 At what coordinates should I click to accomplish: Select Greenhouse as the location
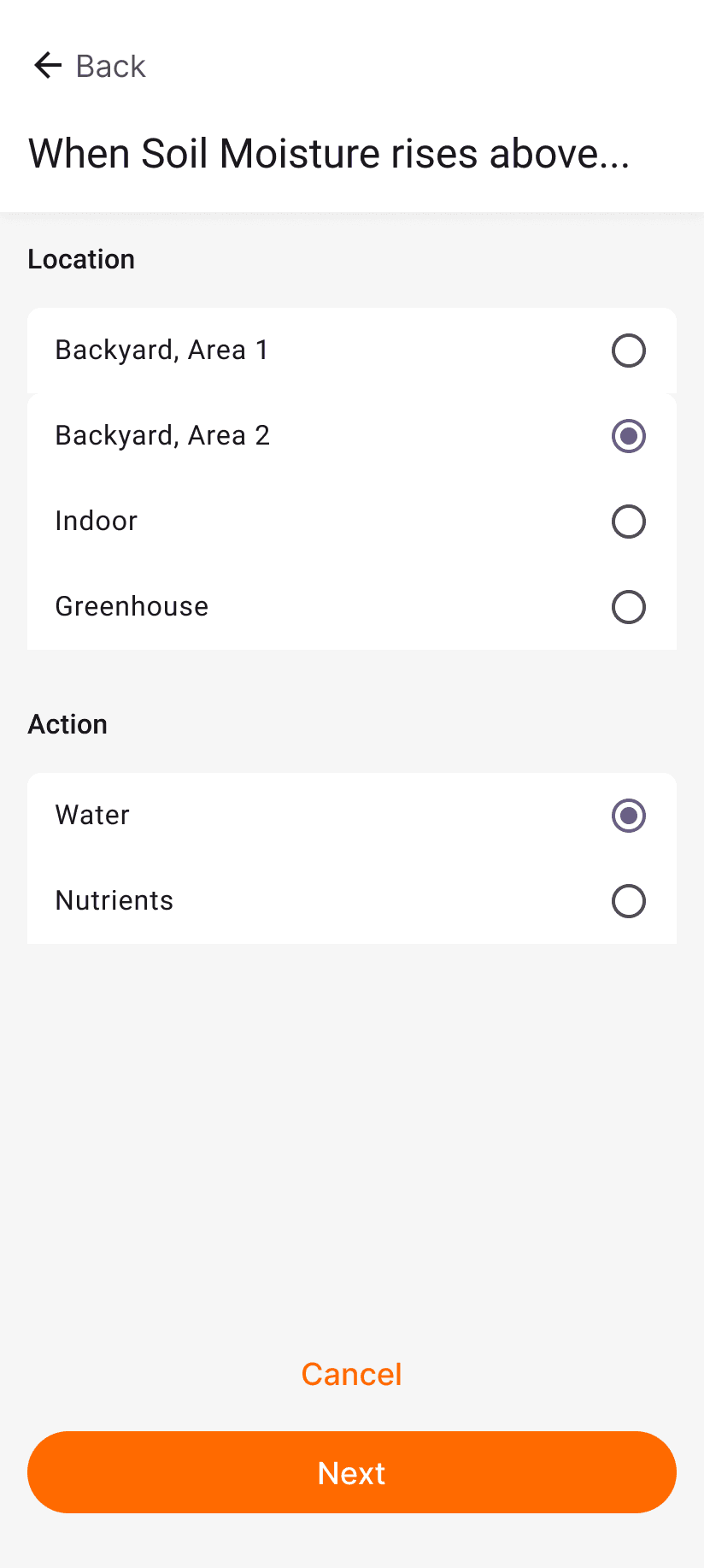pyautogui.click(x=628, y=607)
